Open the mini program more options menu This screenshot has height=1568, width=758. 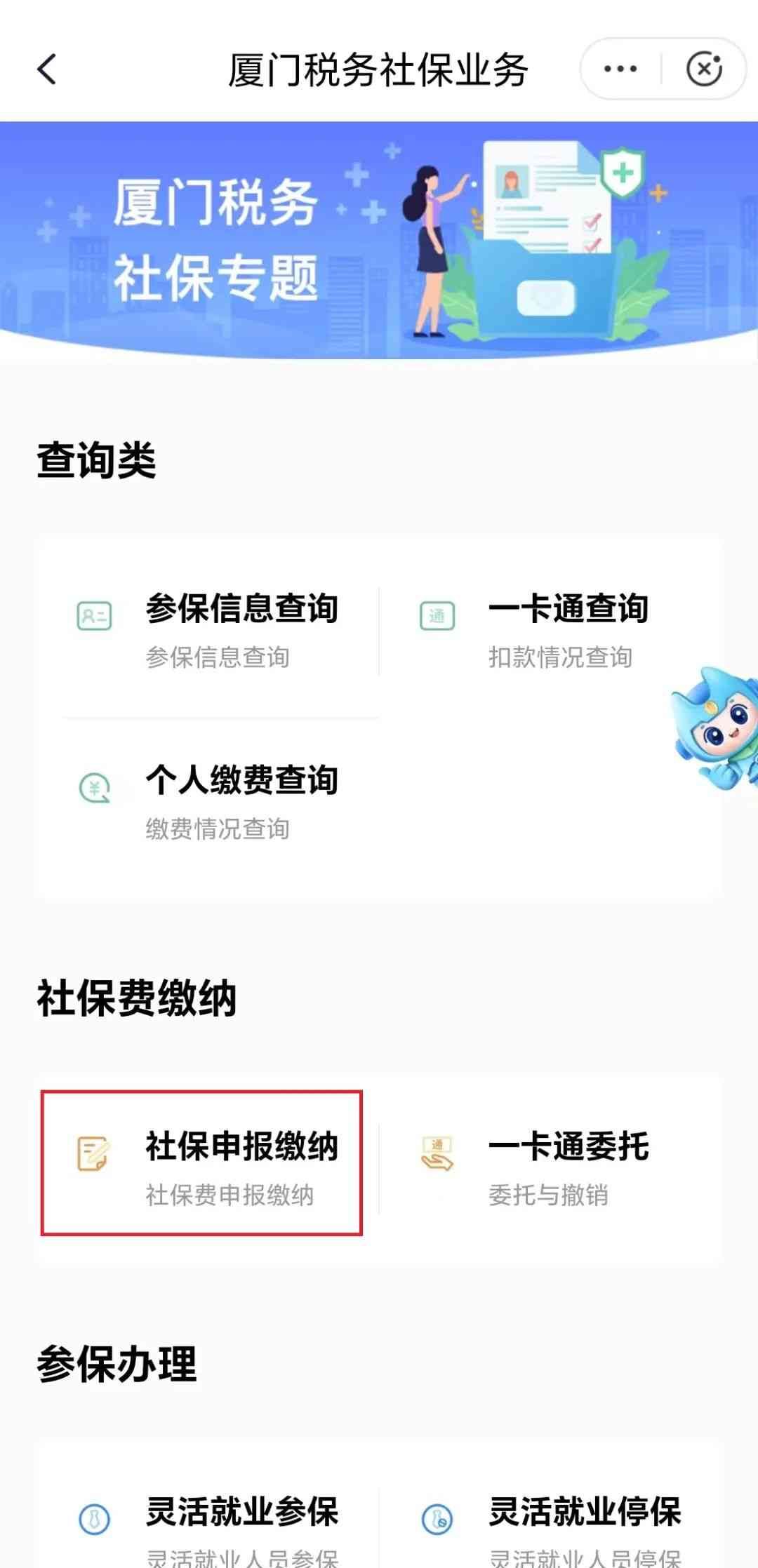pos(620,69)
